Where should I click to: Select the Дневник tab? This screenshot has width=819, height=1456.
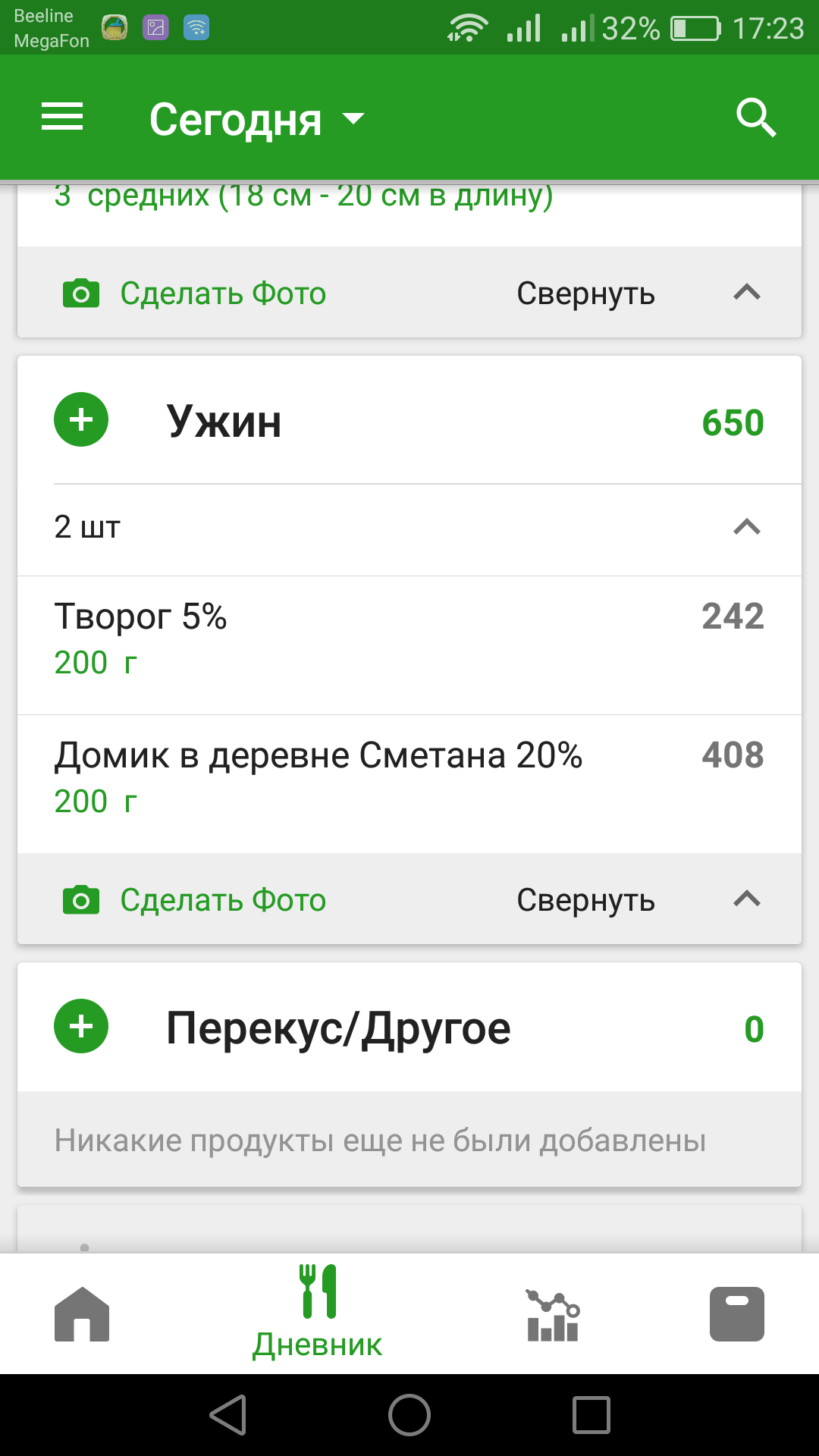tap(317, 1313)
